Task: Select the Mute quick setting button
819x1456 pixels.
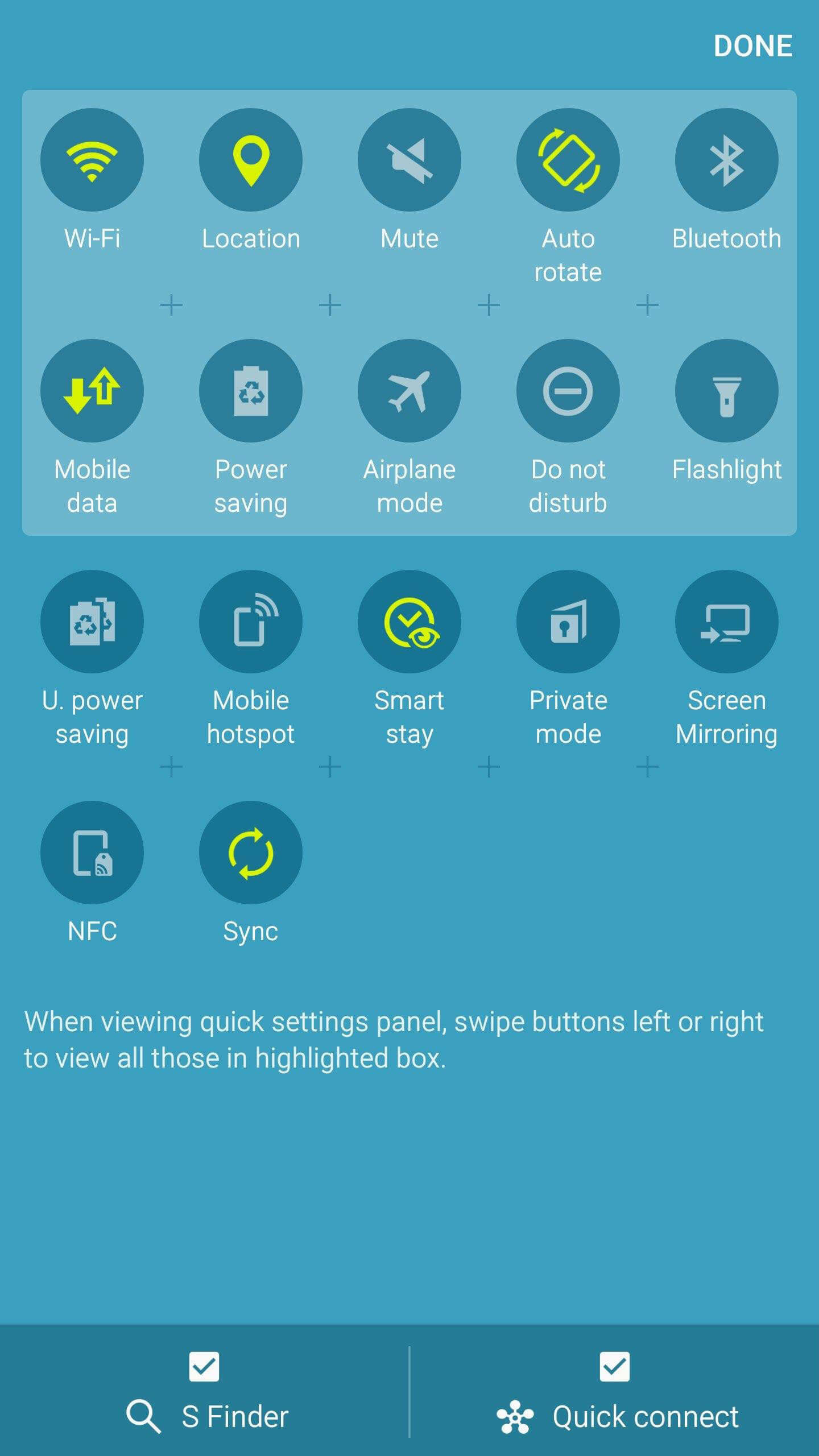Action: tap(409, 160)
